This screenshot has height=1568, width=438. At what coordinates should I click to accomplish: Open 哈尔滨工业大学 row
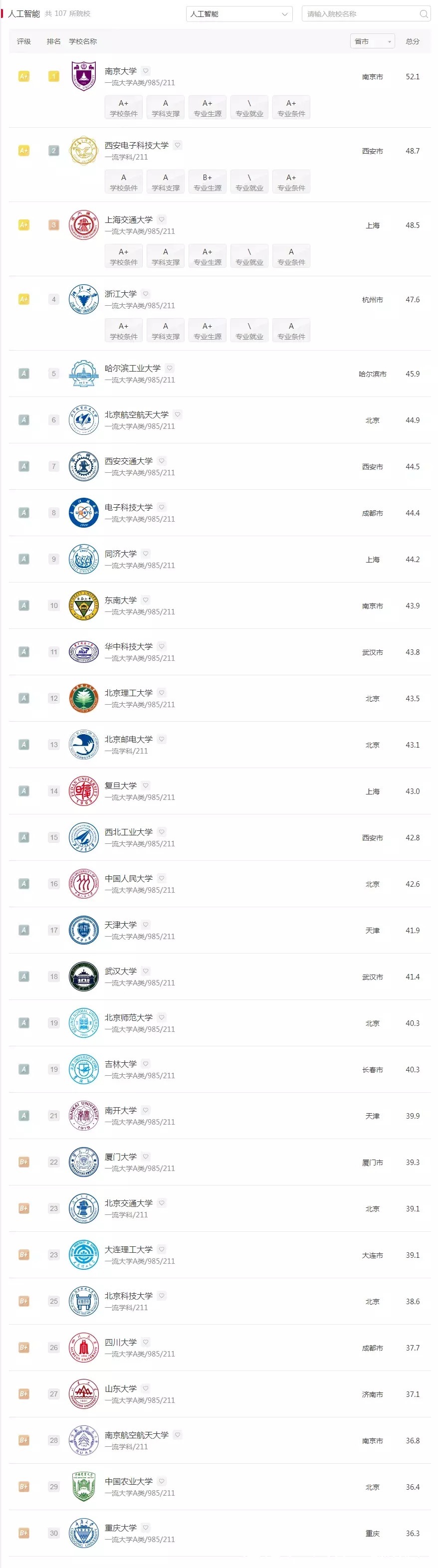click(132, 368)
